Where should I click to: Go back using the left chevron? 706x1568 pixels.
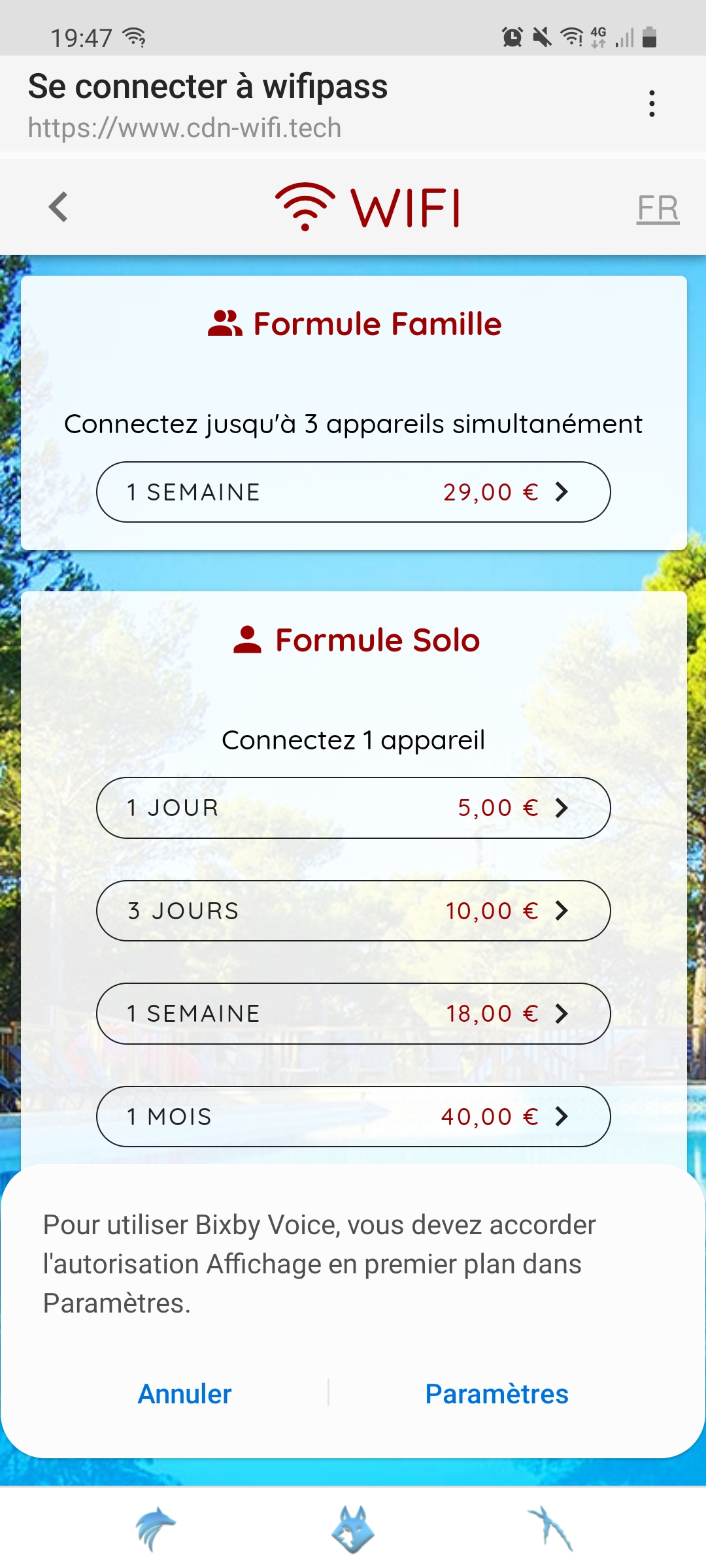pyautogui.click(x=59, y=207)
